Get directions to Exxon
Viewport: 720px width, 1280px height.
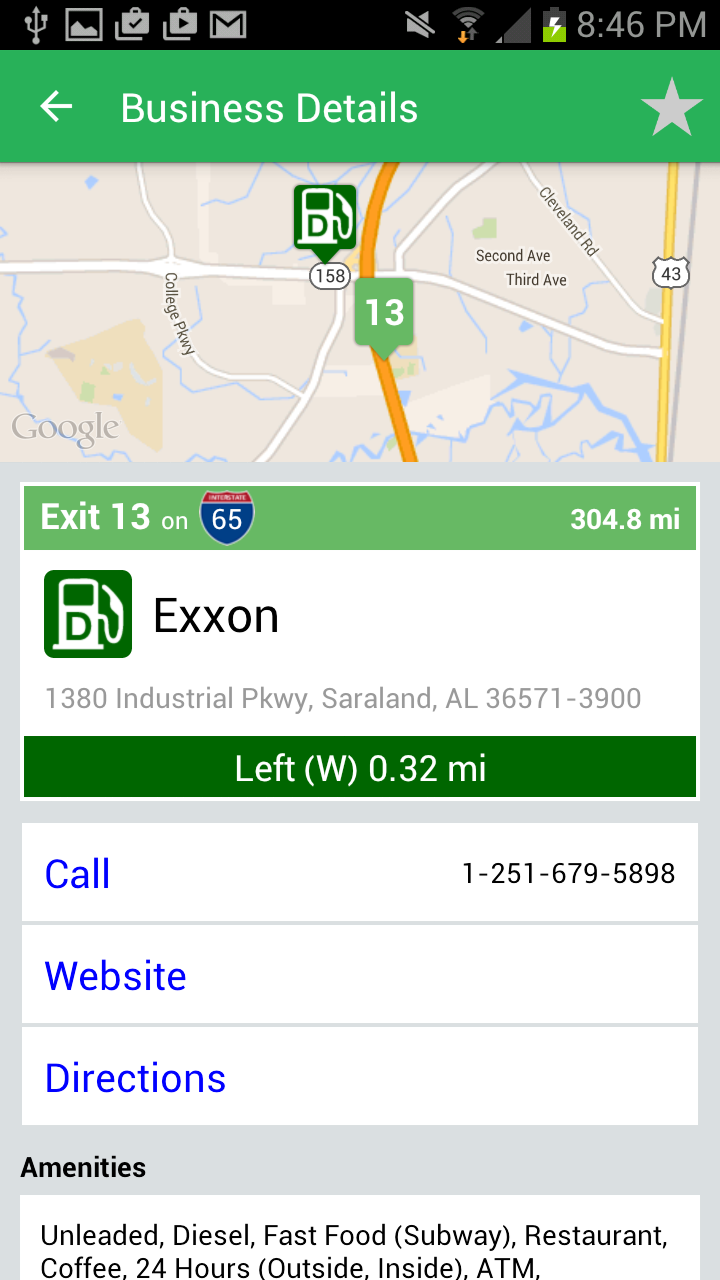pos(360,1077)
